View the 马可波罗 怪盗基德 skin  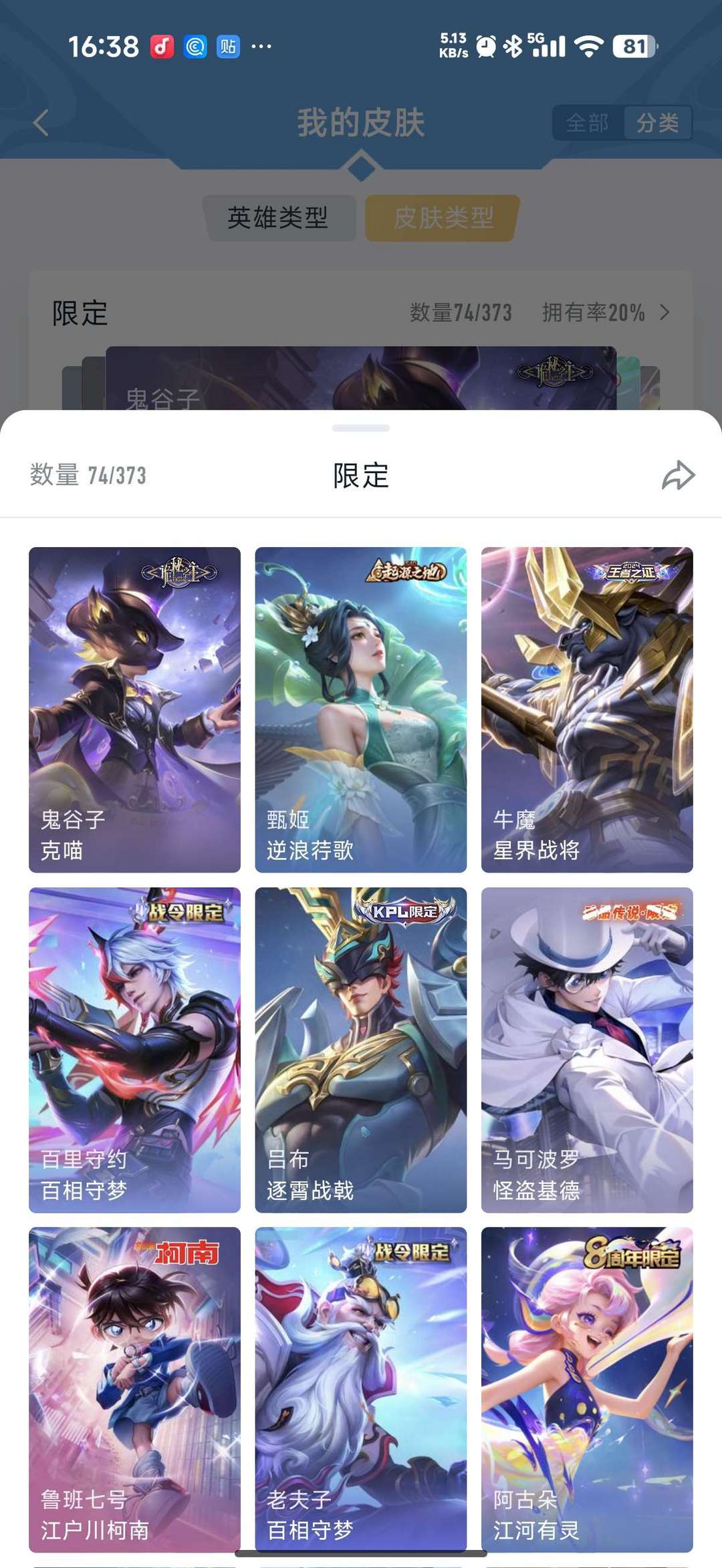click(x=586, y=1049)
